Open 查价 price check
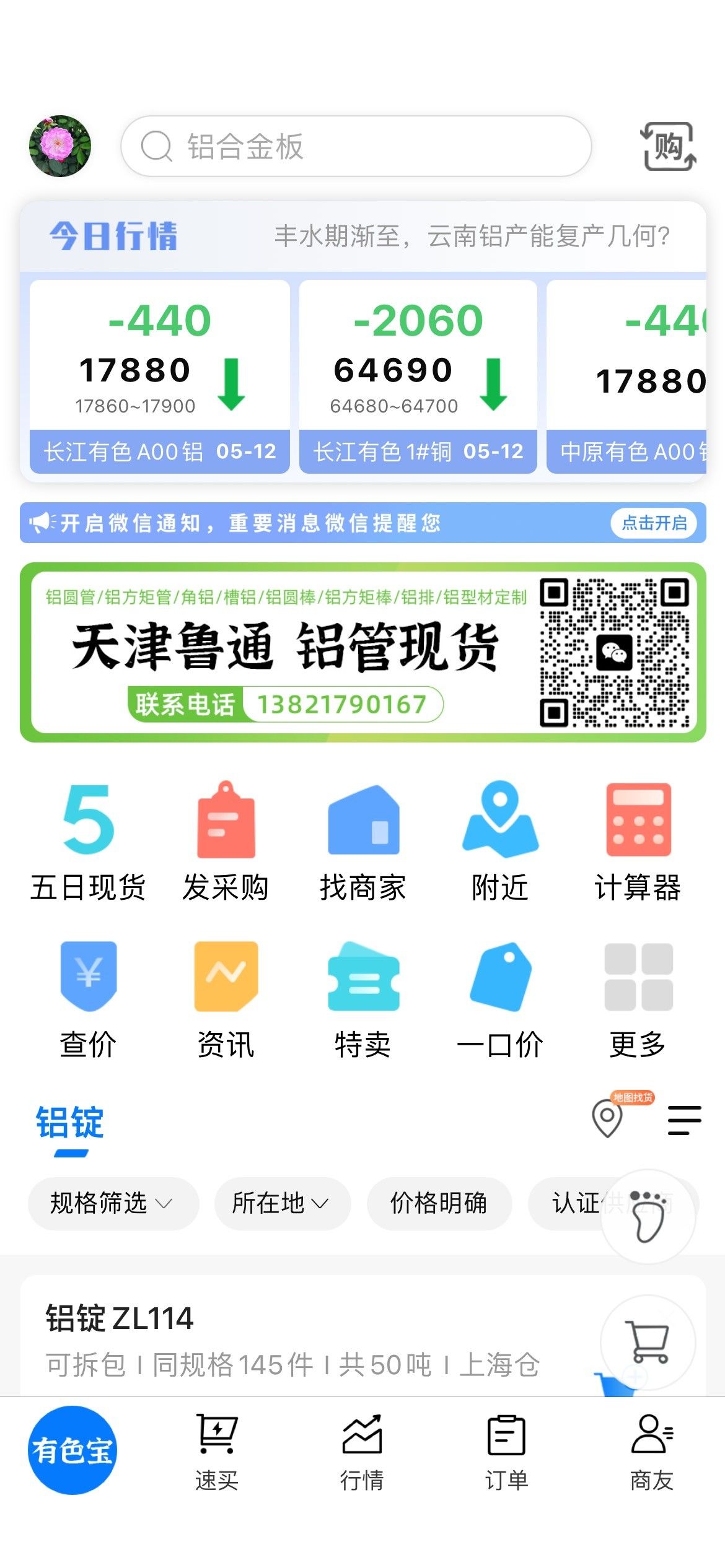 pos(88,998)
